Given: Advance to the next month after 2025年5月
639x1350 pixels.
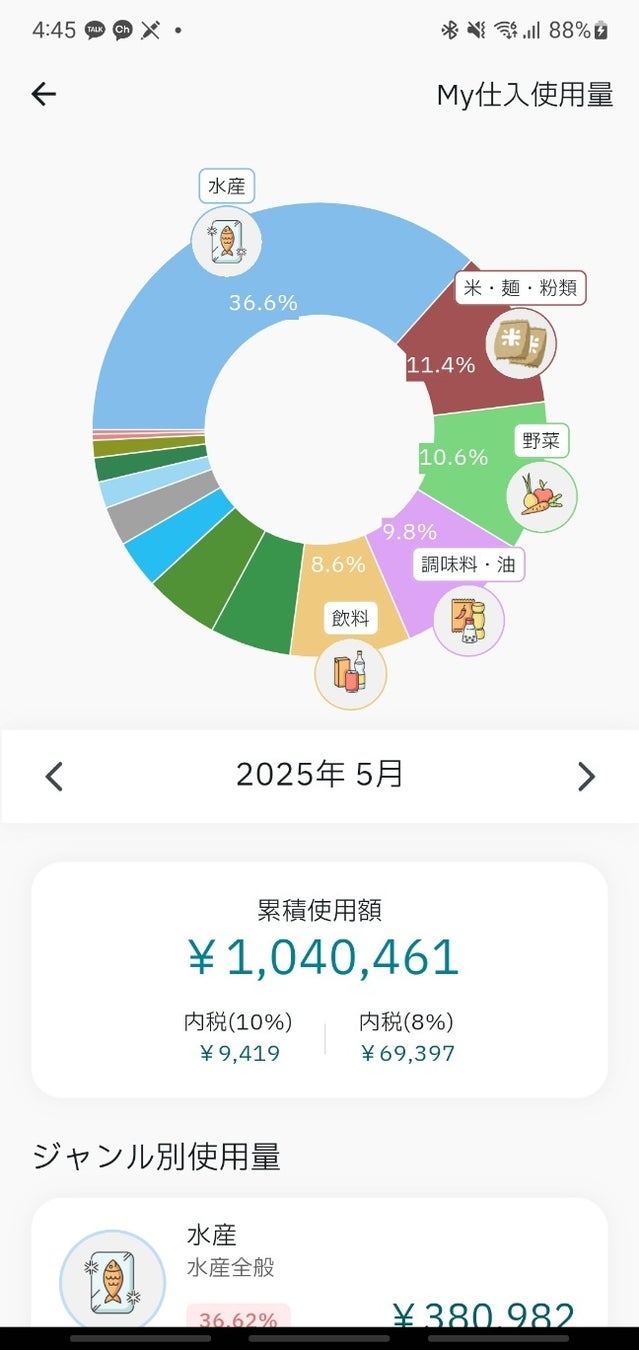Looking at the screenshot, I should [x=586, y=776].
